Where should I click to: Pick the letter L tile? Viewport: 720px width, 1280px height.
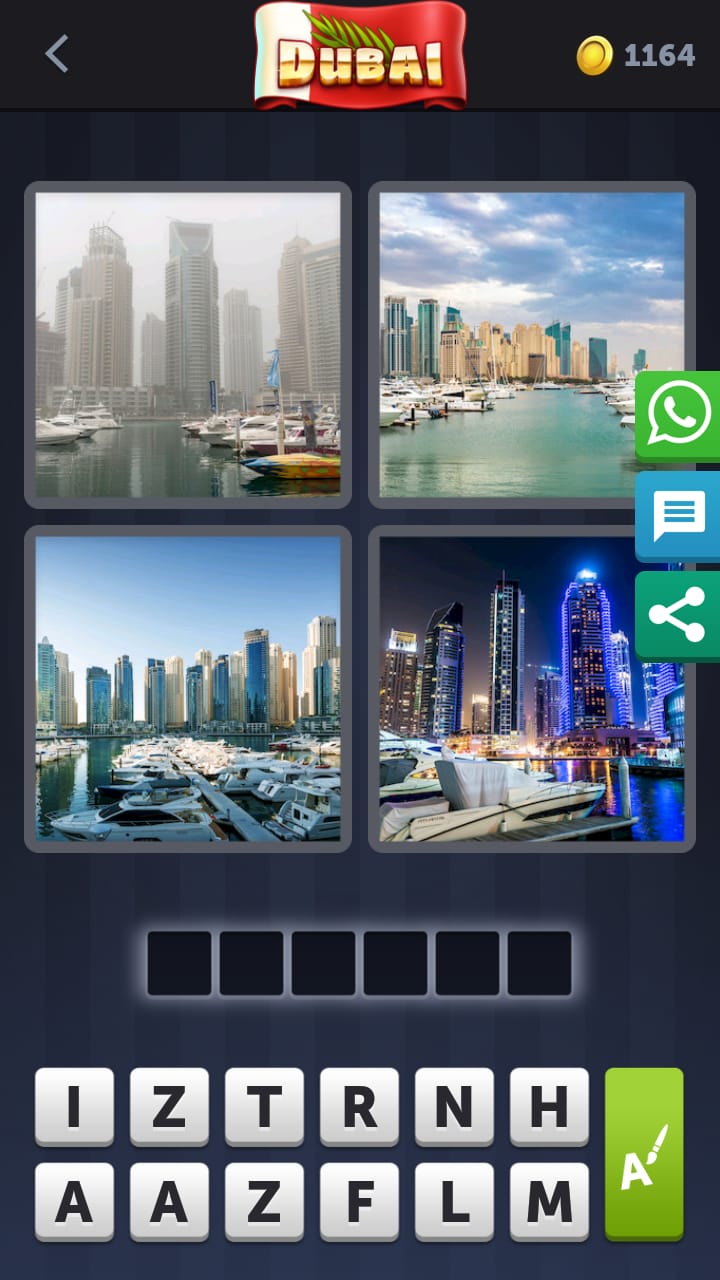(x=454, y=1201)
